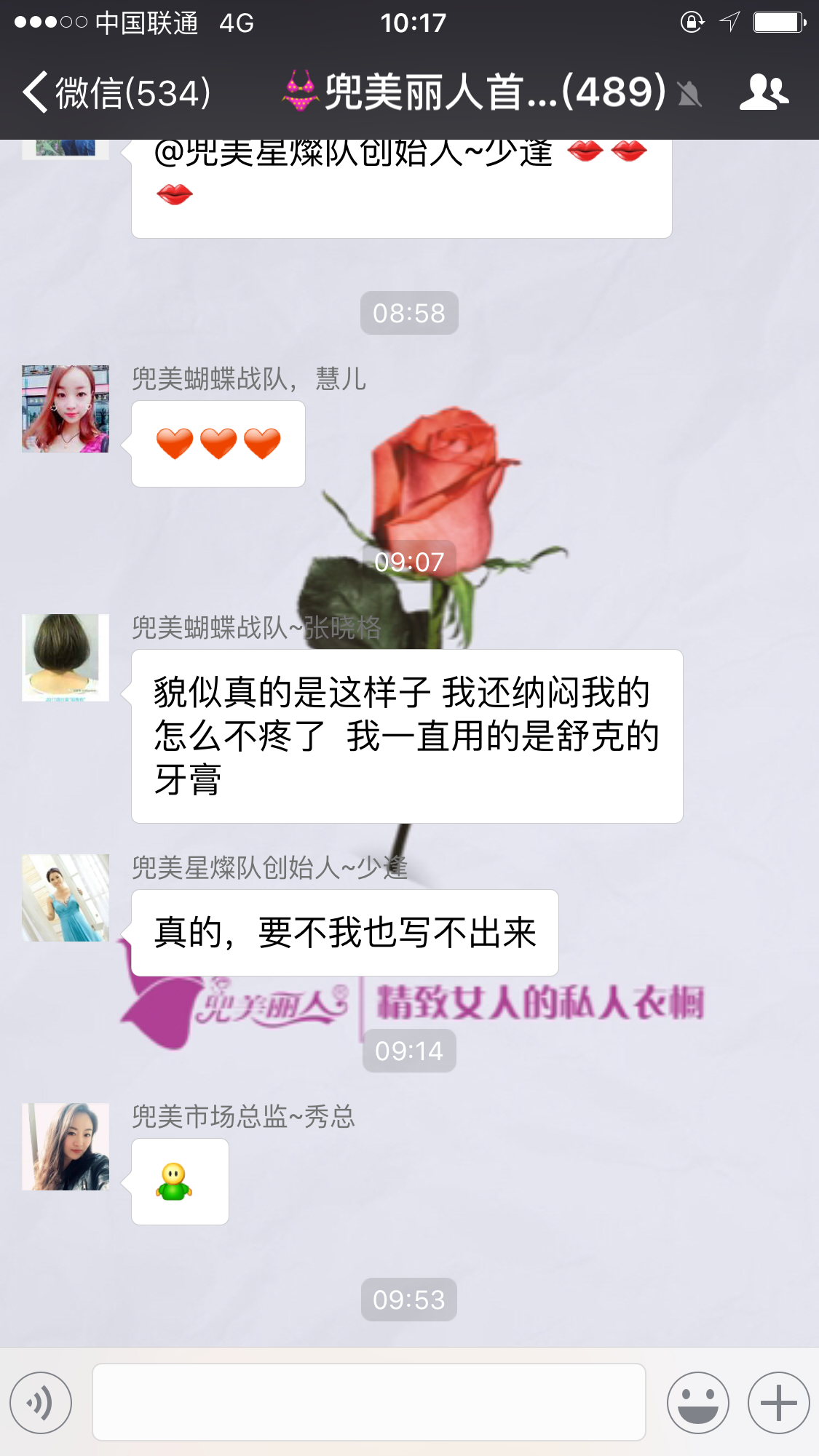Focus the message text field
The width and height of the screenshot is (819, 1456).
[368, 1402]
